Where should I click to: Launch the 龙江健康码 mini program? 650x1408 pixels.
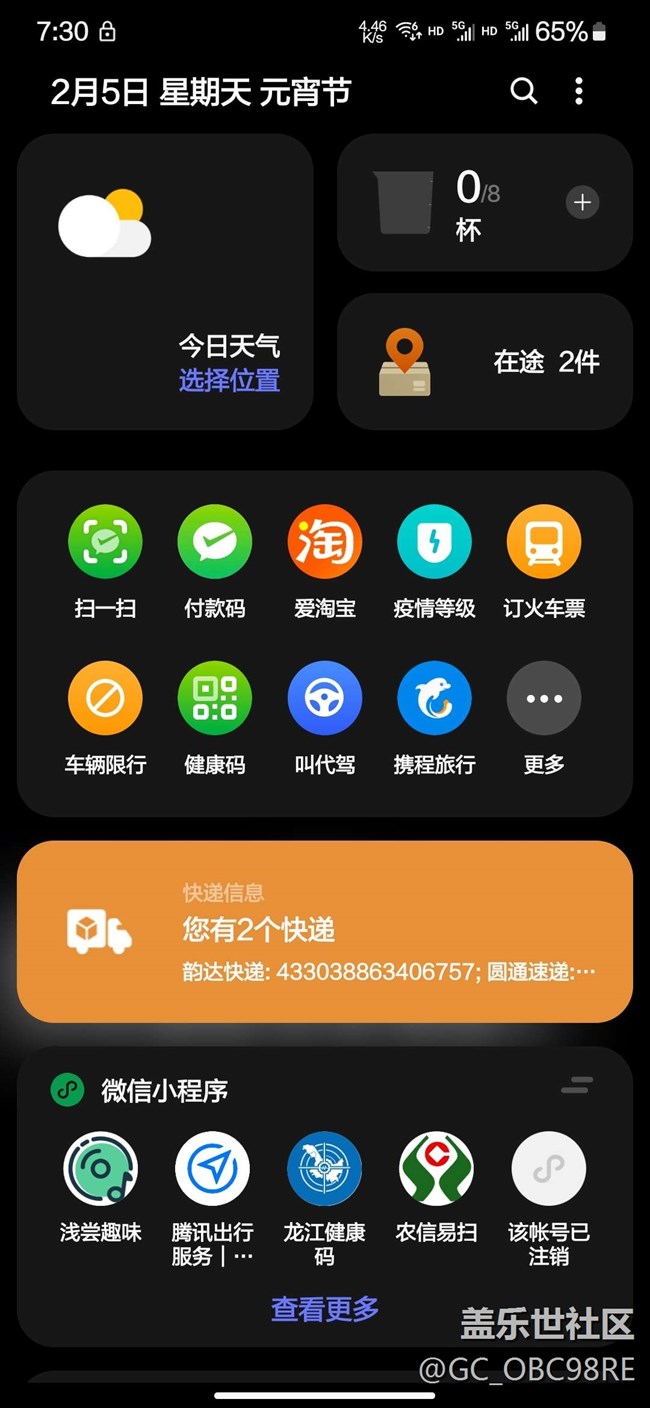(325, 1169)
